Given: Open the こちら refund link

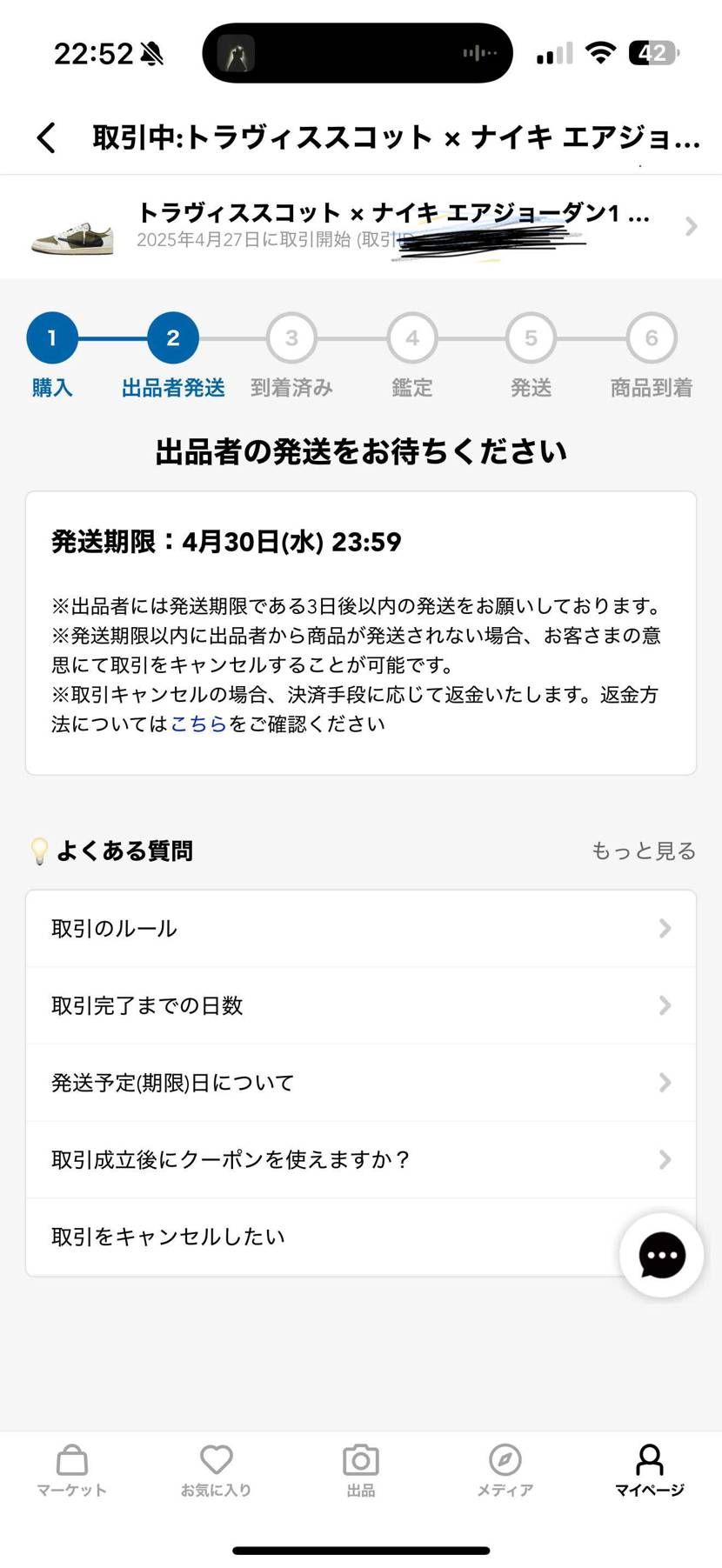Looking at the screenshot, I should (198, 723).
